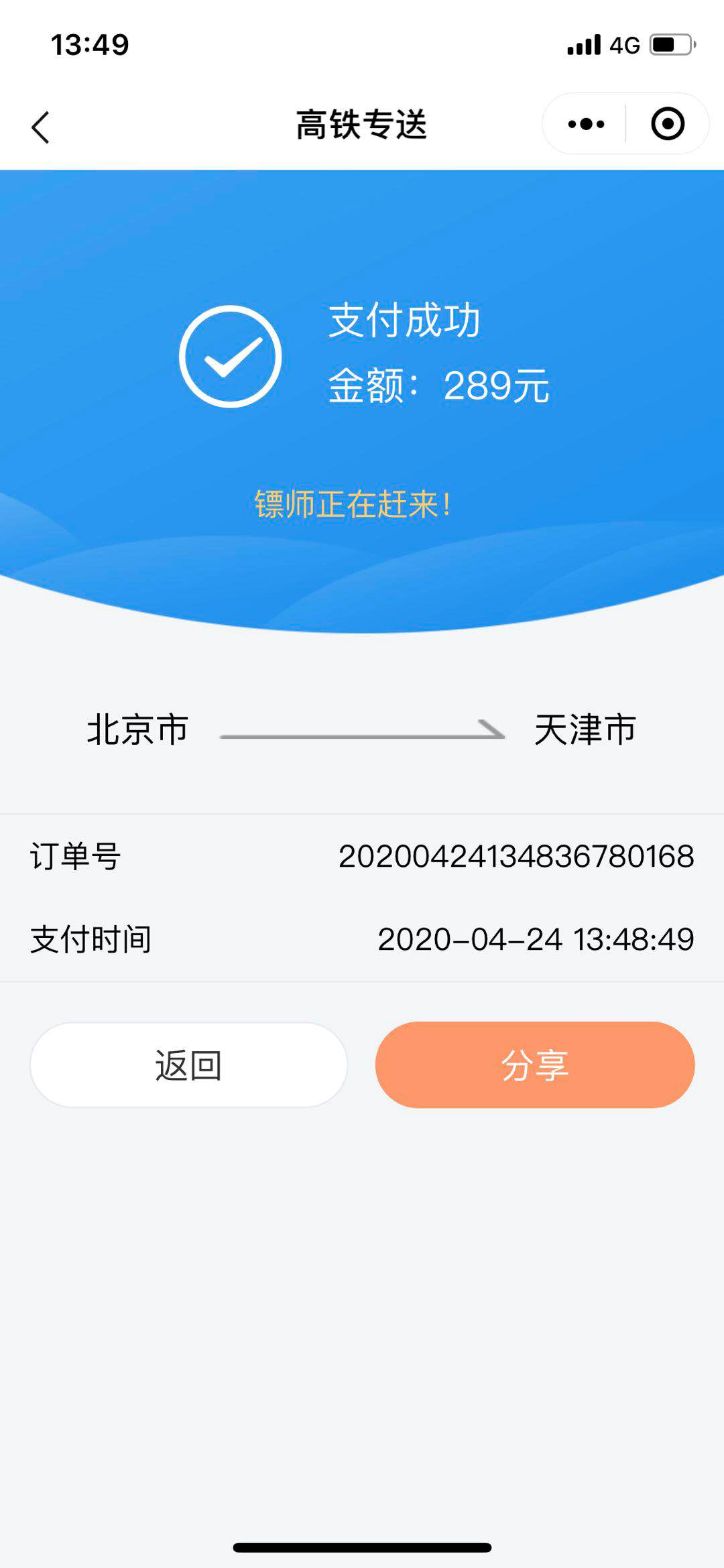The width and height of the screenshot is (724, 1568).
Task: Go back using the top-left arrow
Action: tap(41, 126)
